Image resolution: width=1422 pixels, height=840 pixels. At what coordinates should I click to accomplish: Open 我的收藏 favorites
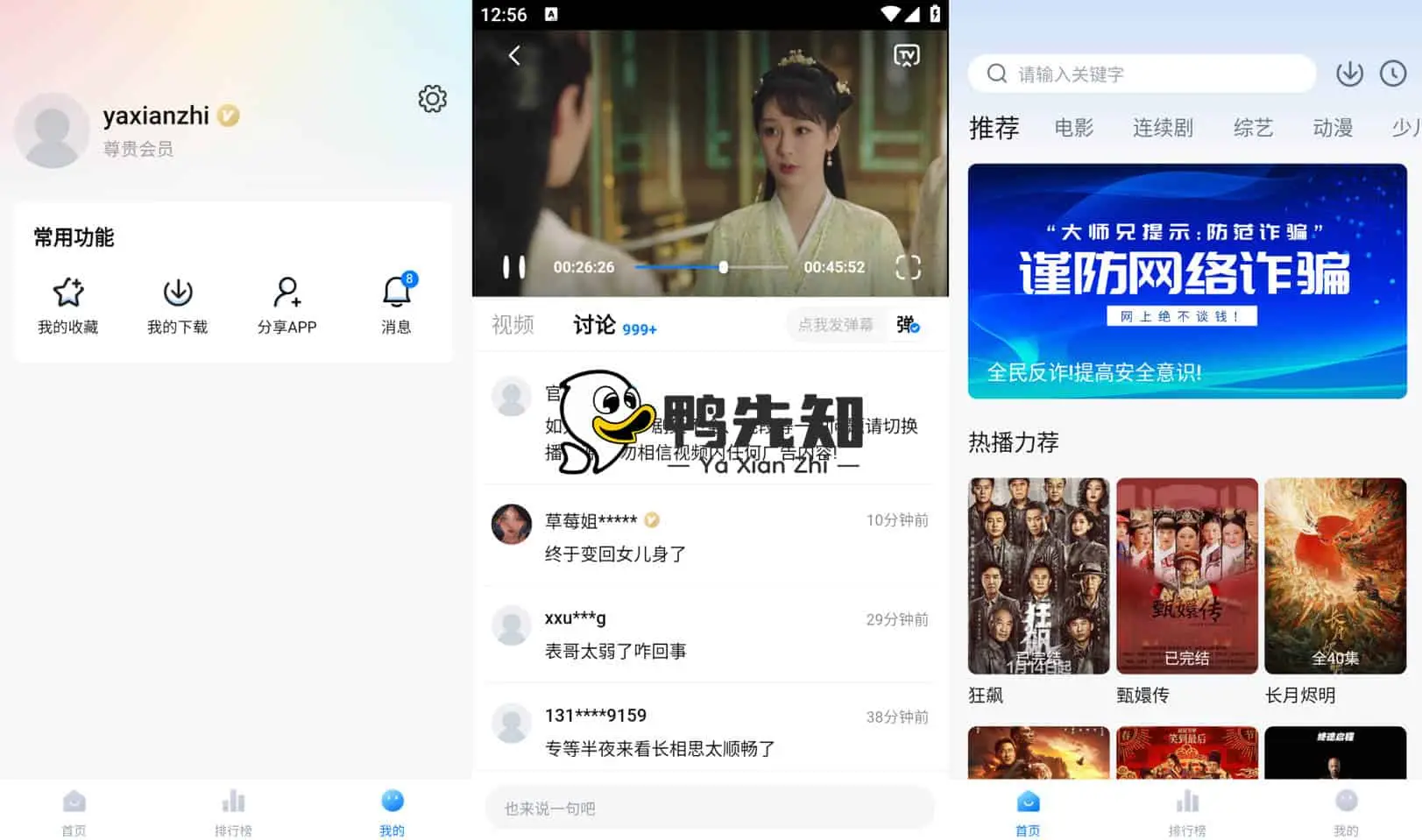click(67, 305)
